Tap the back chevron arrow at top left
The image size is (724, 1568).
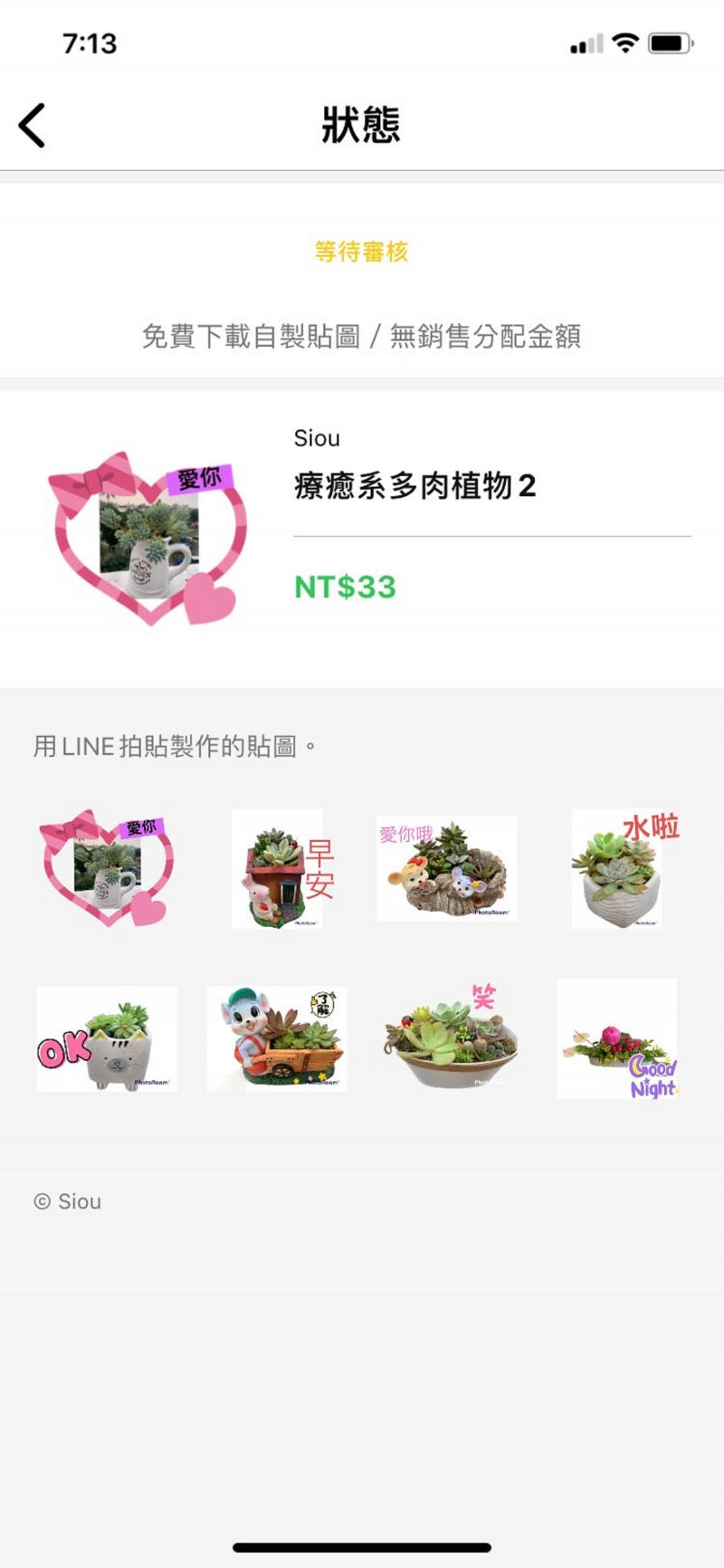click(x=32, y=125)
